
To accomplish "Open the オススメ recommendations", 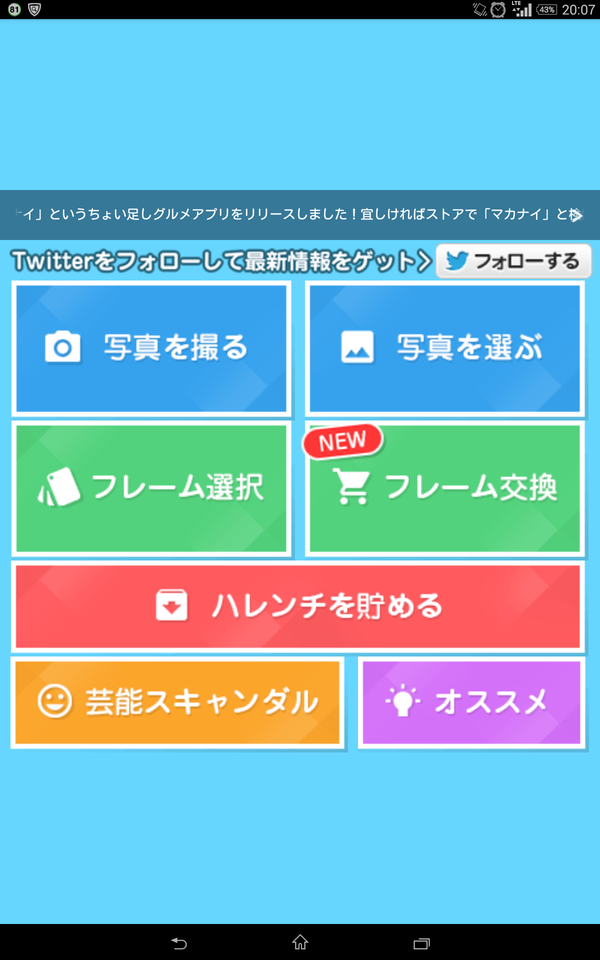I will click(470, 702).
